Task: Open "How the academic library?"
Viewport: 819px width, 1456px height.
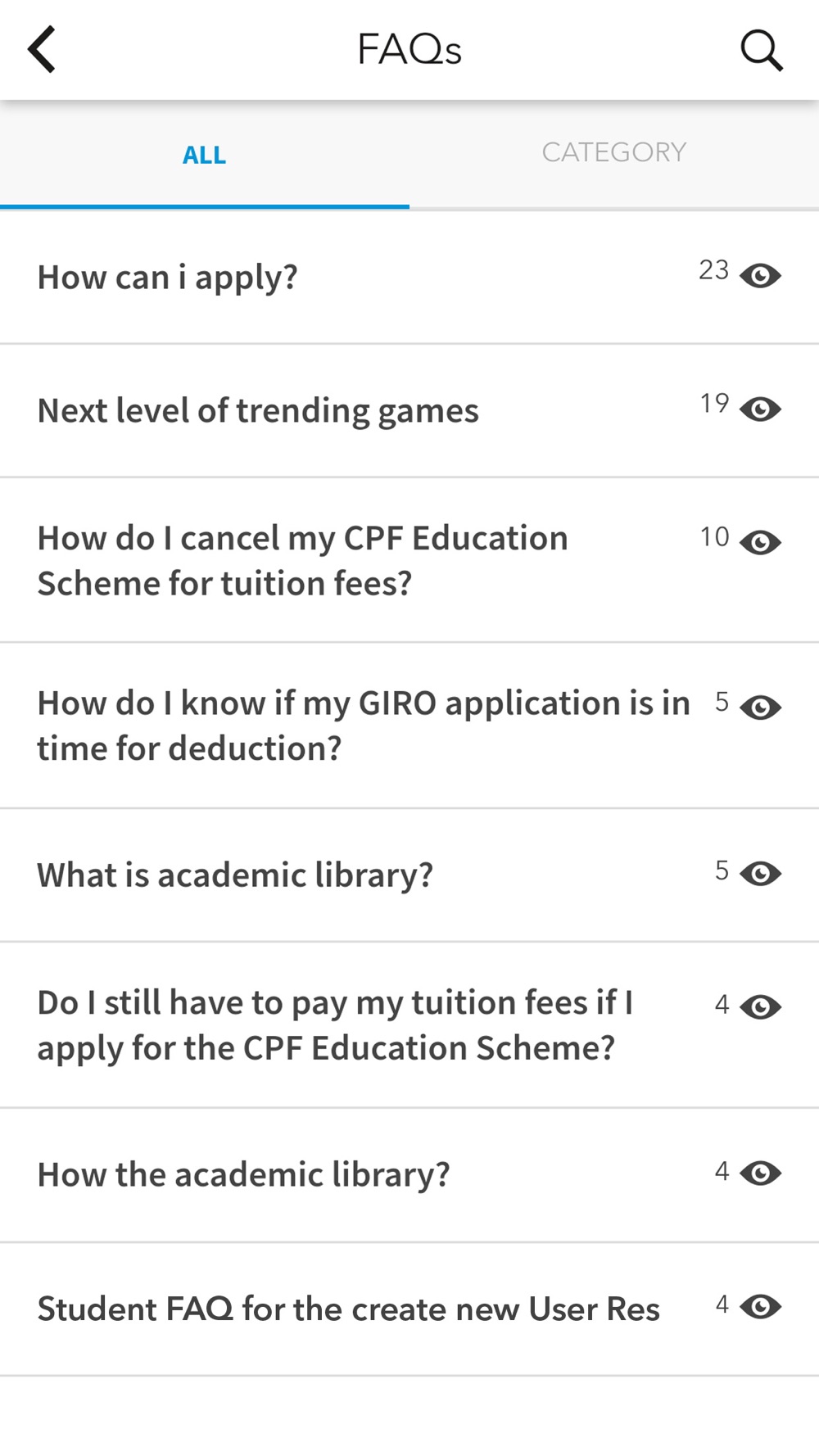Action: tap(409, 1175)
